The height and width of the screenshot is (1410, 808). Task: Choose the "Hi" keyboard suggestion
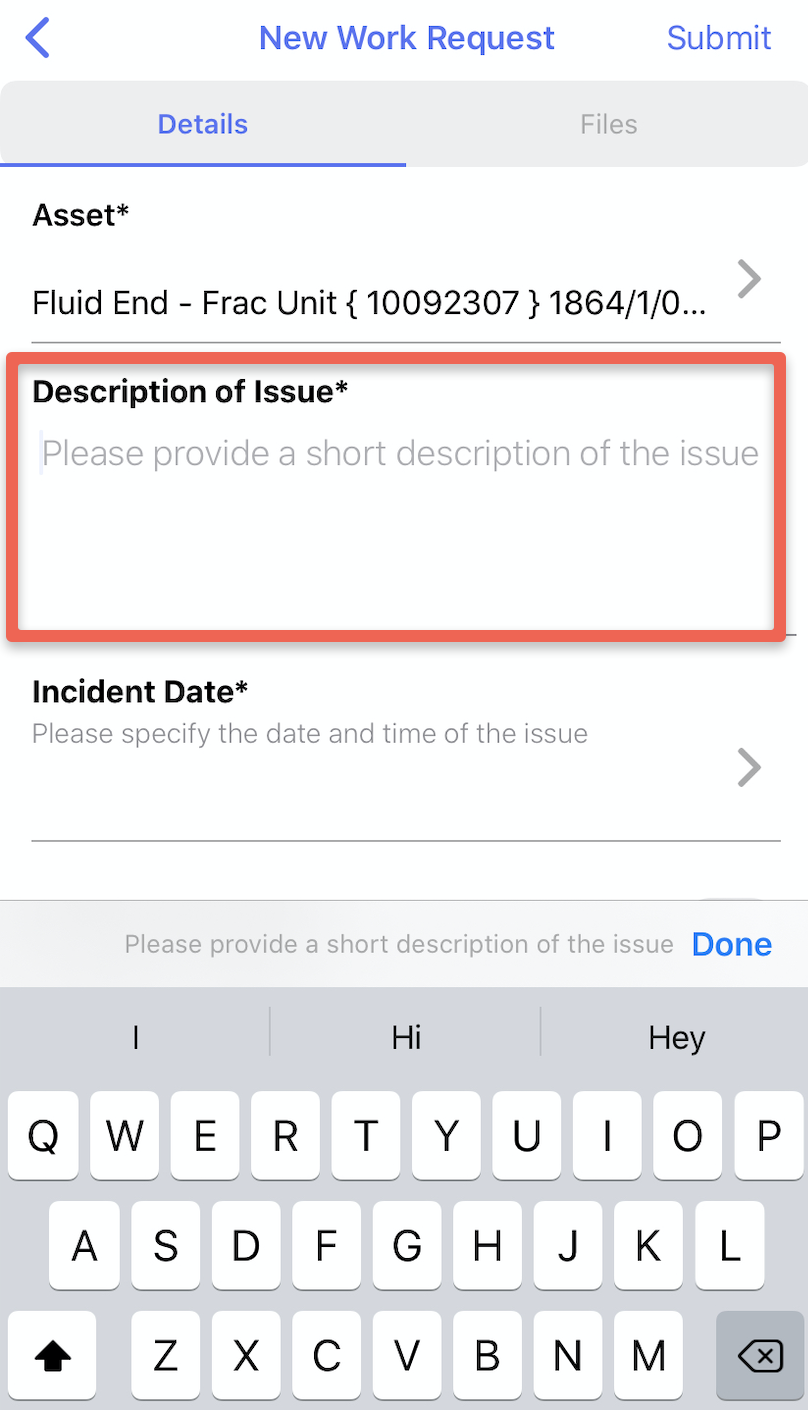[x=406, y=1037]
